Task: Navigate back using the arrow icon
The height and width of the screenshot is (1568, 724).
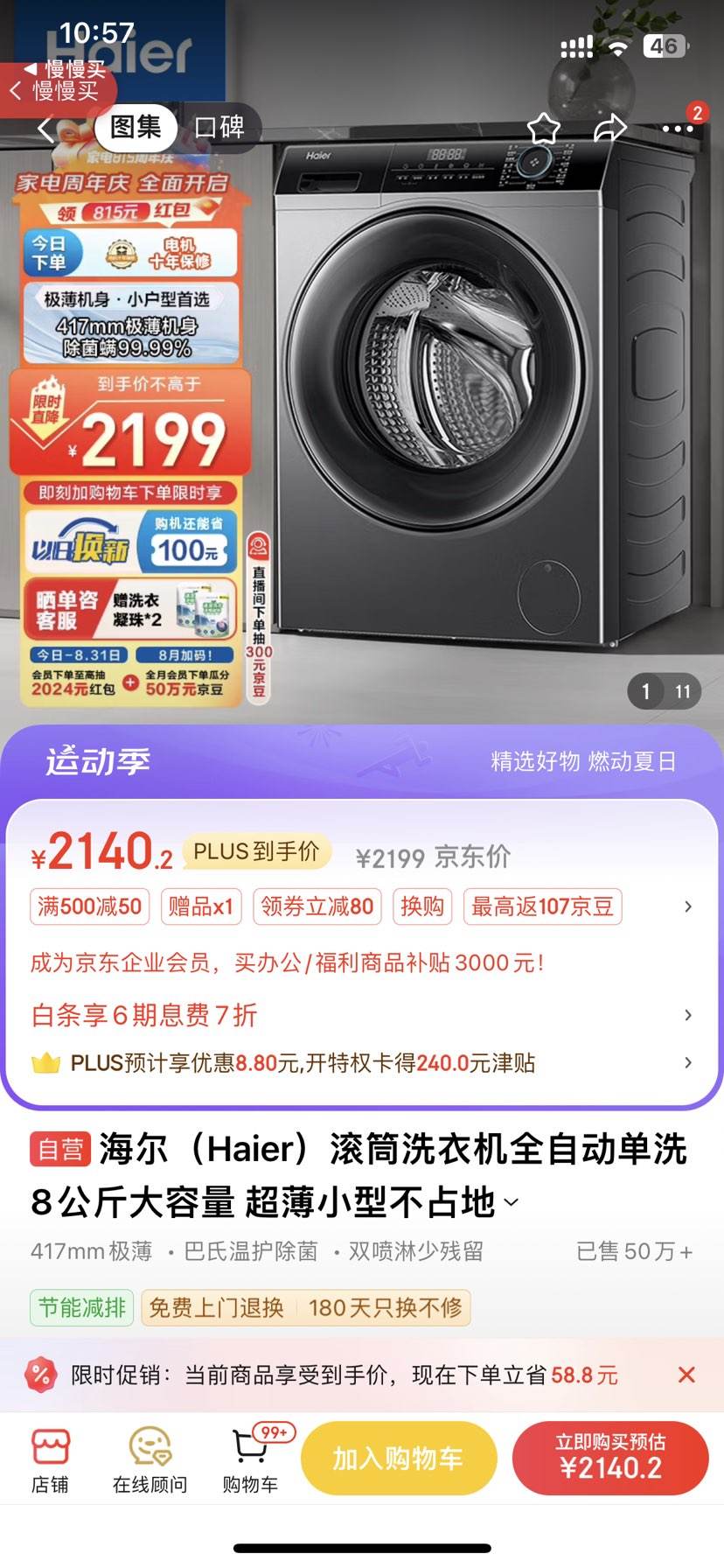Action: coord(45,128)
